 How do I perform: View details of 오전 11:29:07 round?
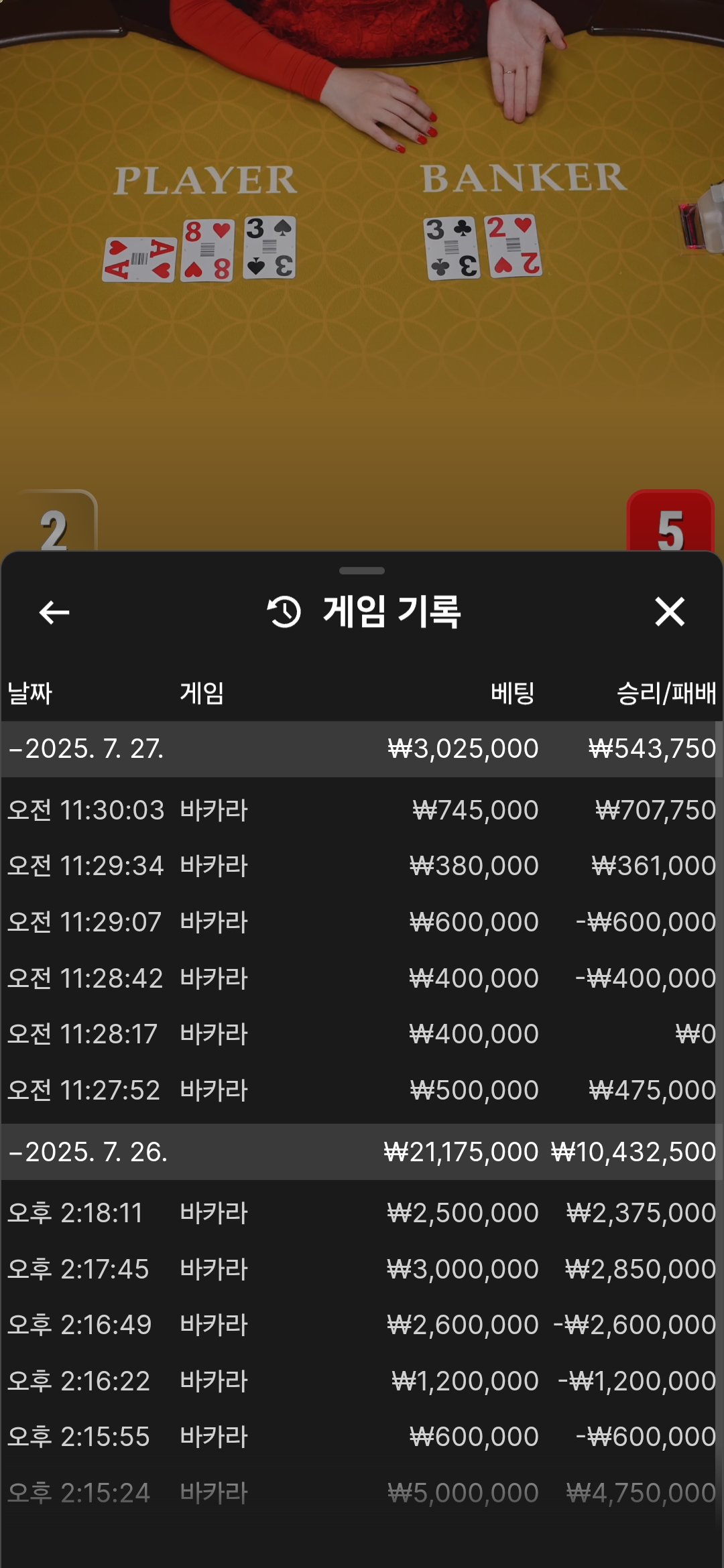362,922
